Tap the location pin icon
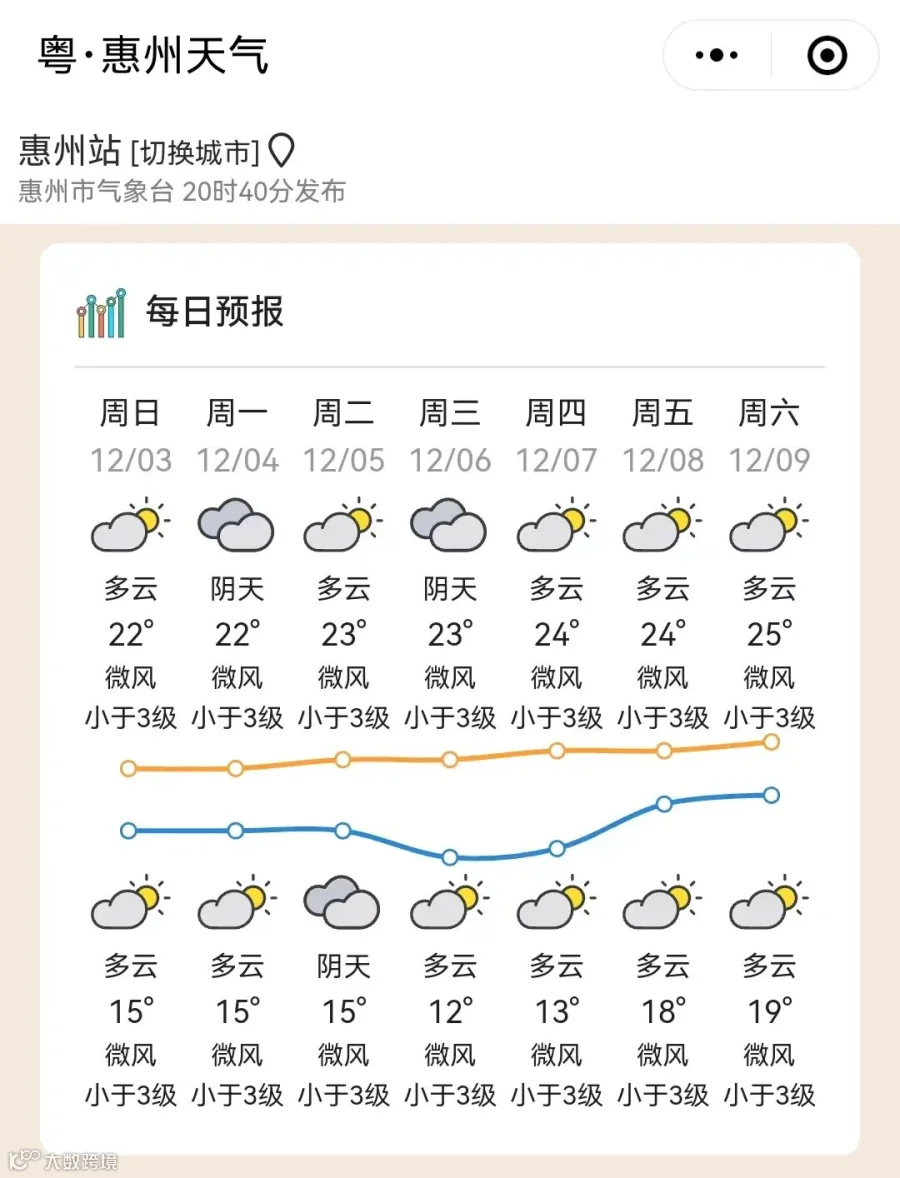The image size is (900, 1178). [282, 152]
